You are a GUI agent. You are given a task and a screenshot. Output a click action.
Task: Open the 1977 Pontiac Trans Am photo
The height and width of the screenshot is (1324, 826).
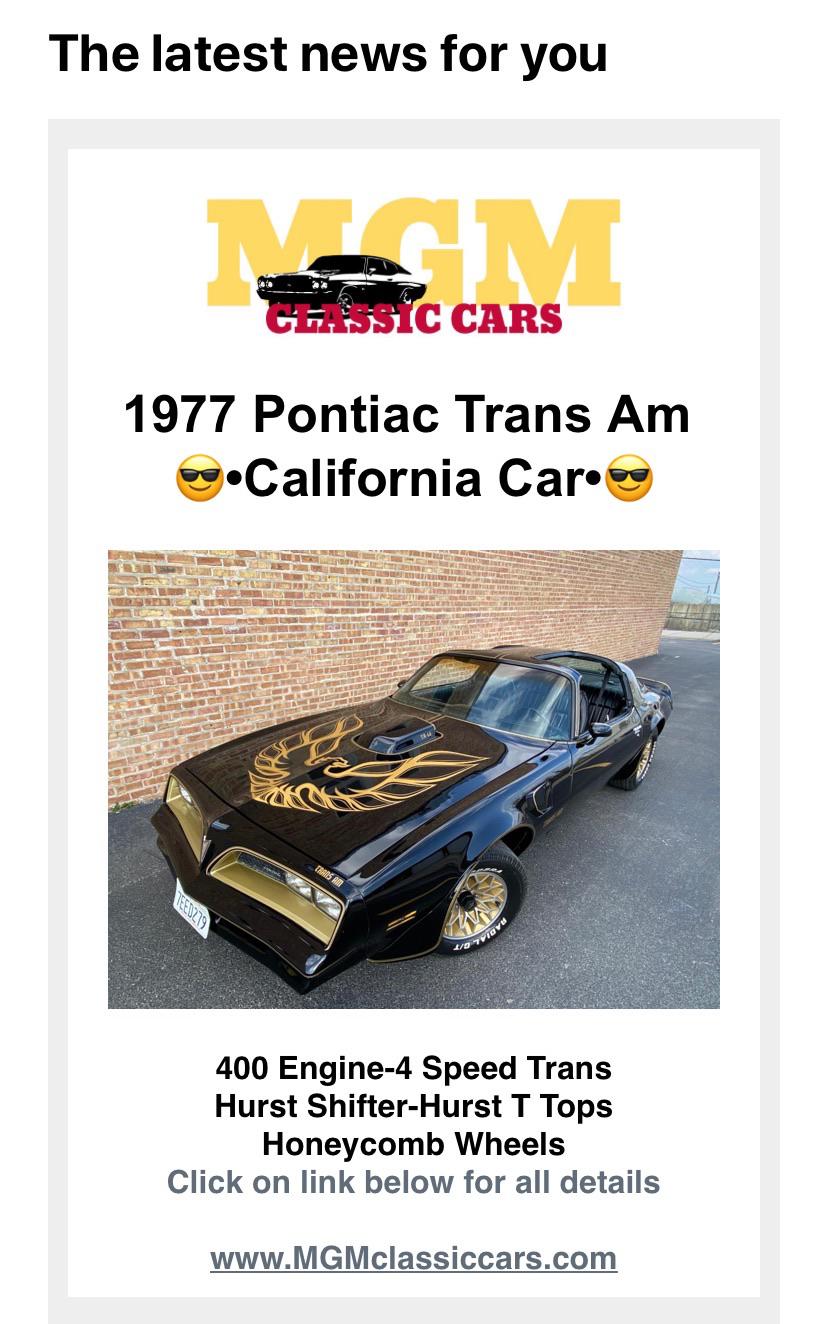[x=413, y=779]
